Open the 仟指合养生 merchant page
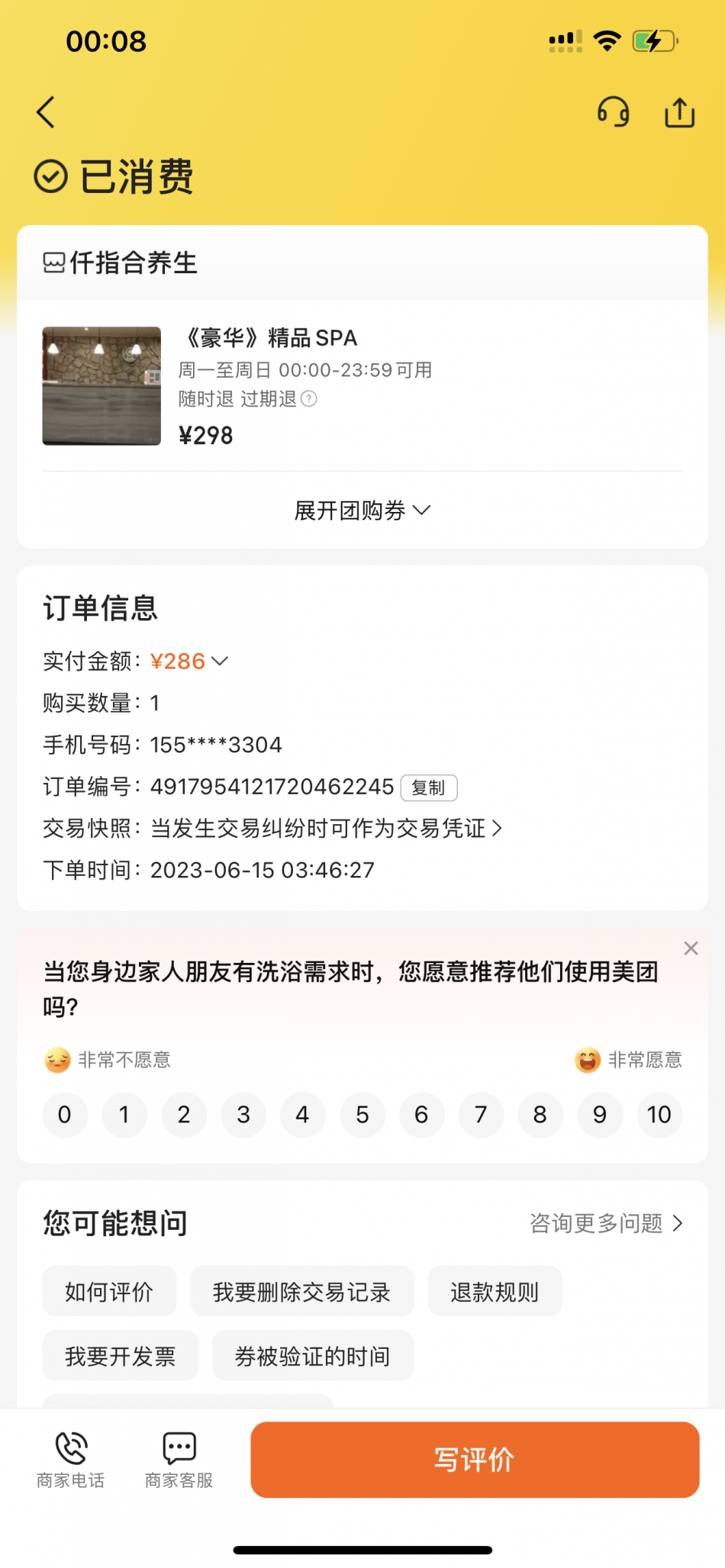Screen dimensions: 725x1568 click(121, 262)
